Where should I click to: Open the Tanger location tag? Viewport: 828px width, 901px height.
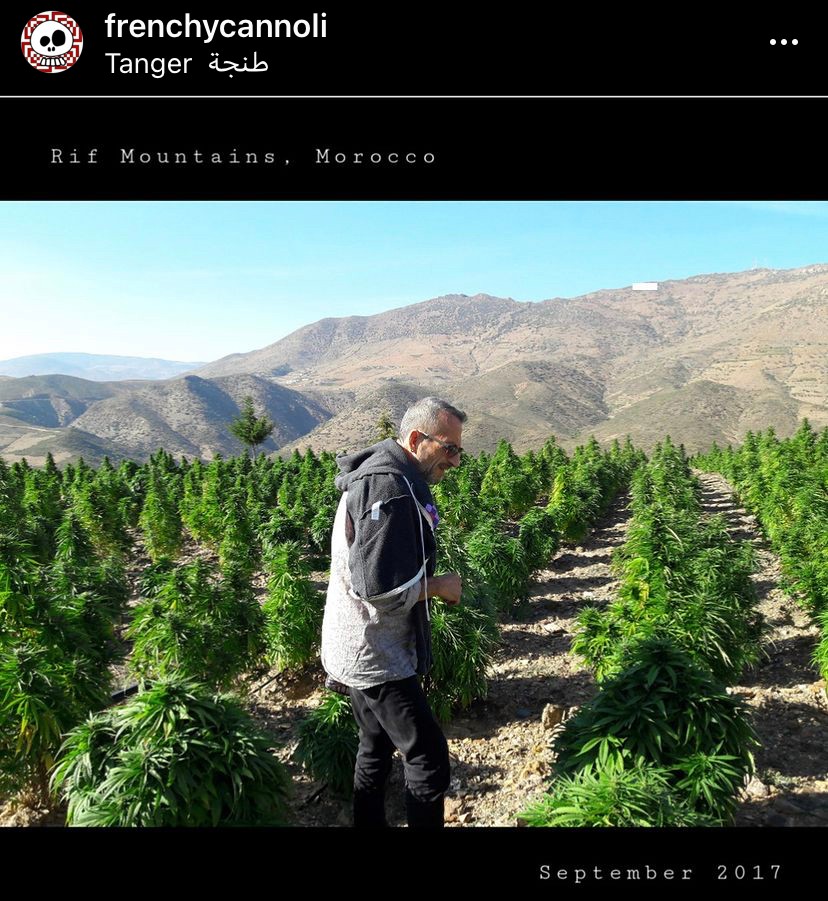coord(186,64)
